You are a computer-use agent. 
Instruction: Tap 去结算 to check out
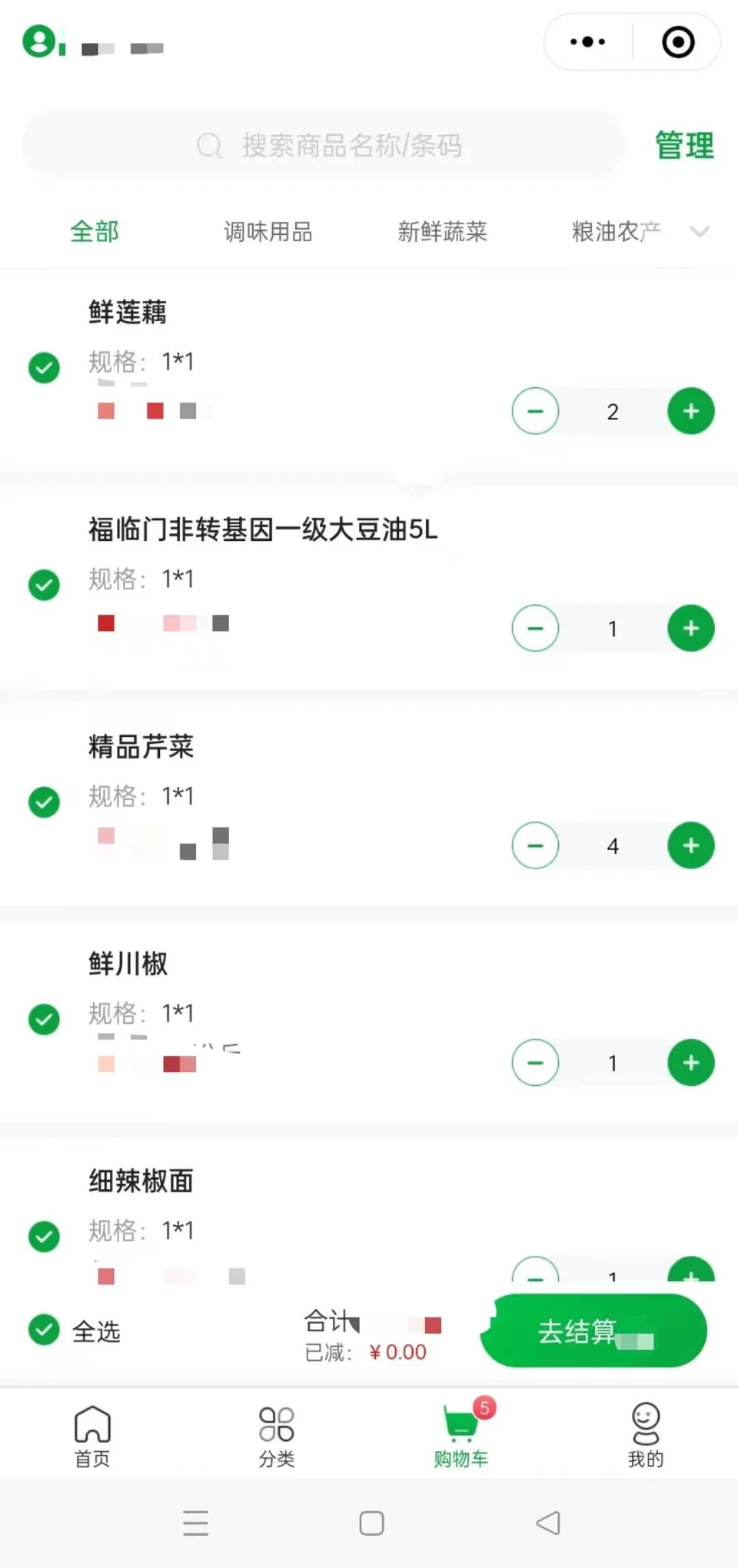click(x=594, y=1331)
